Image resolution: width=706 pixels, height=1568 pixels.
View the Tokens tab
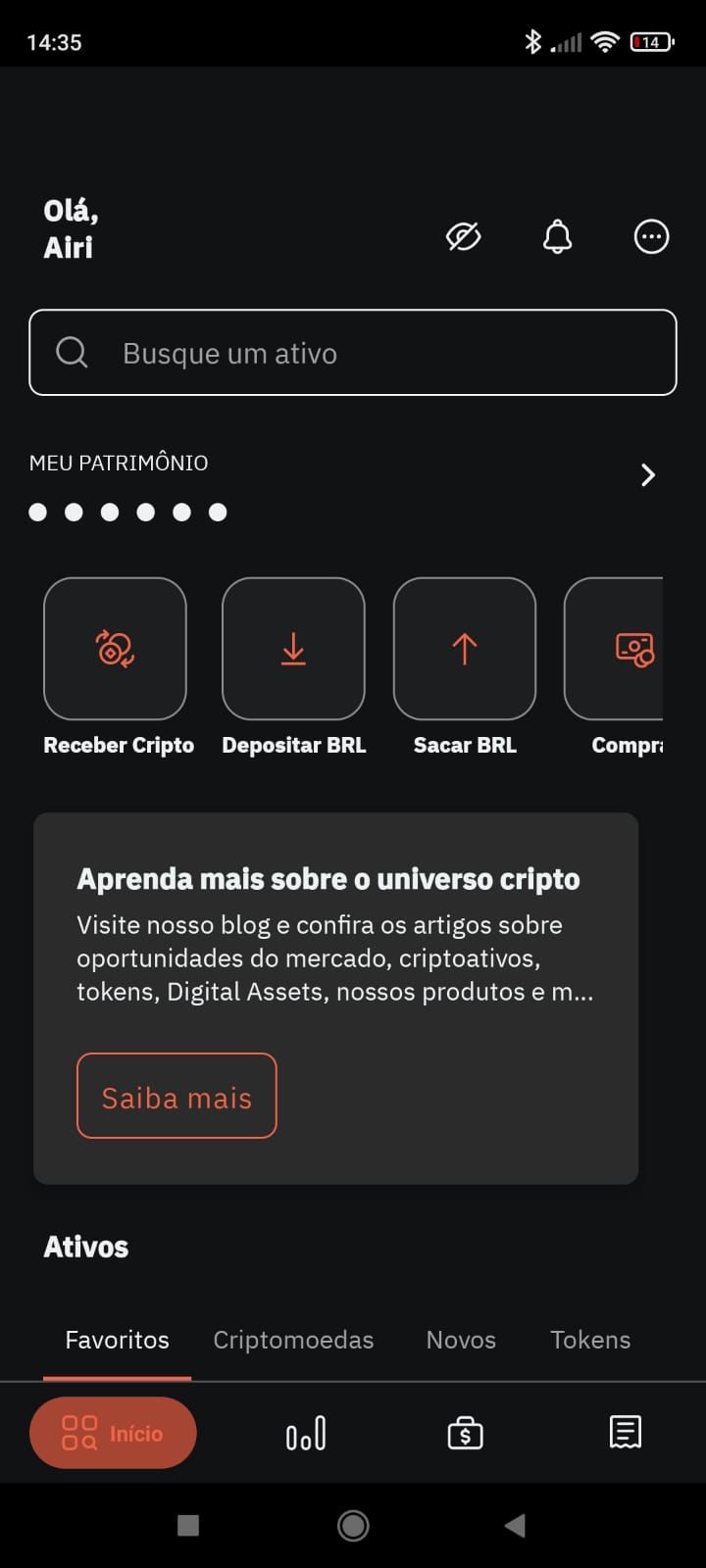590,1340
